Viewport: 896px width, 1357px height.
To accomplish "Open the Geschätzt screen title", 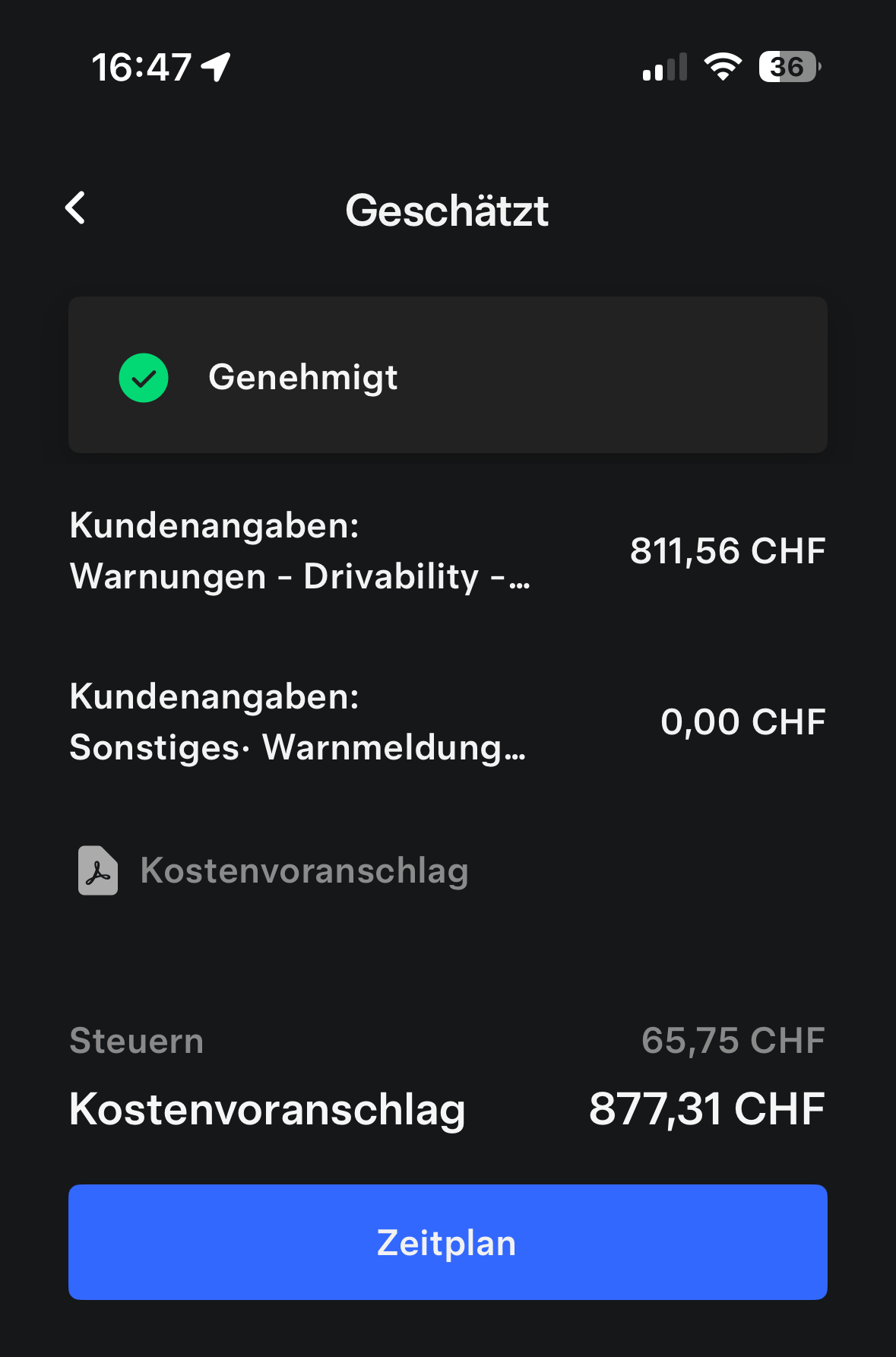I will pyautogui.click(x=448, y=211).
